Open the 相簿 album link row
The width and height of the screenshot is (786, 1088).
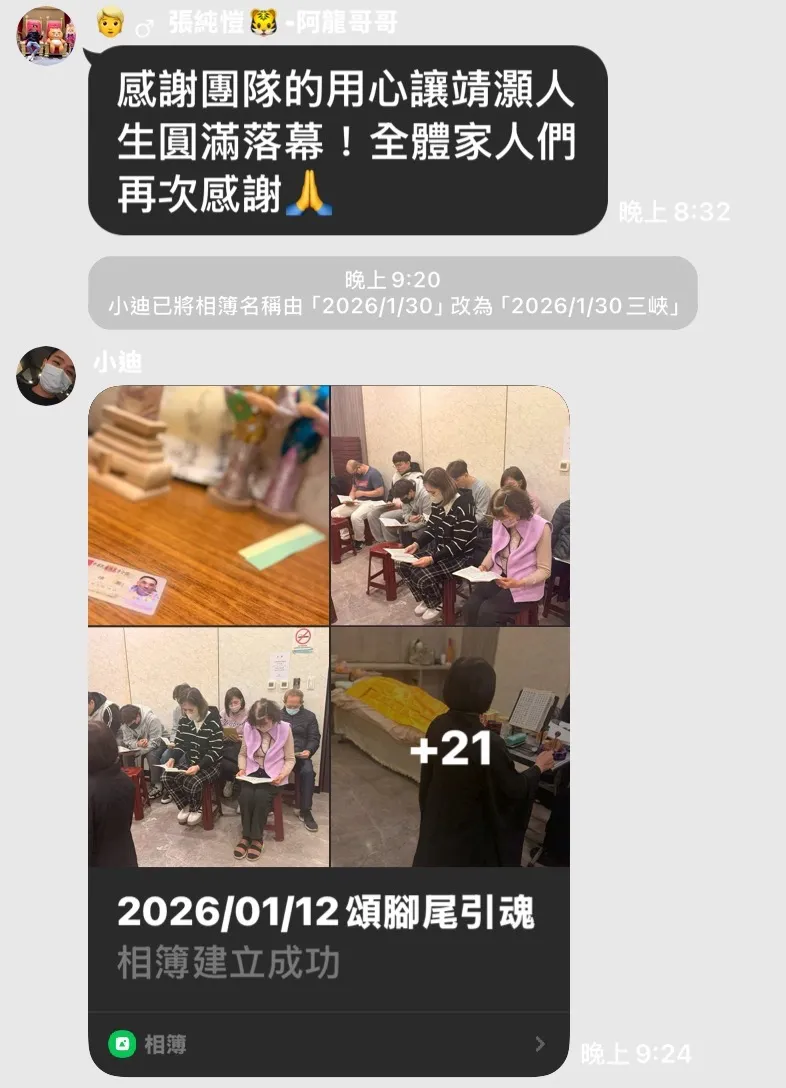[329, 1044]
